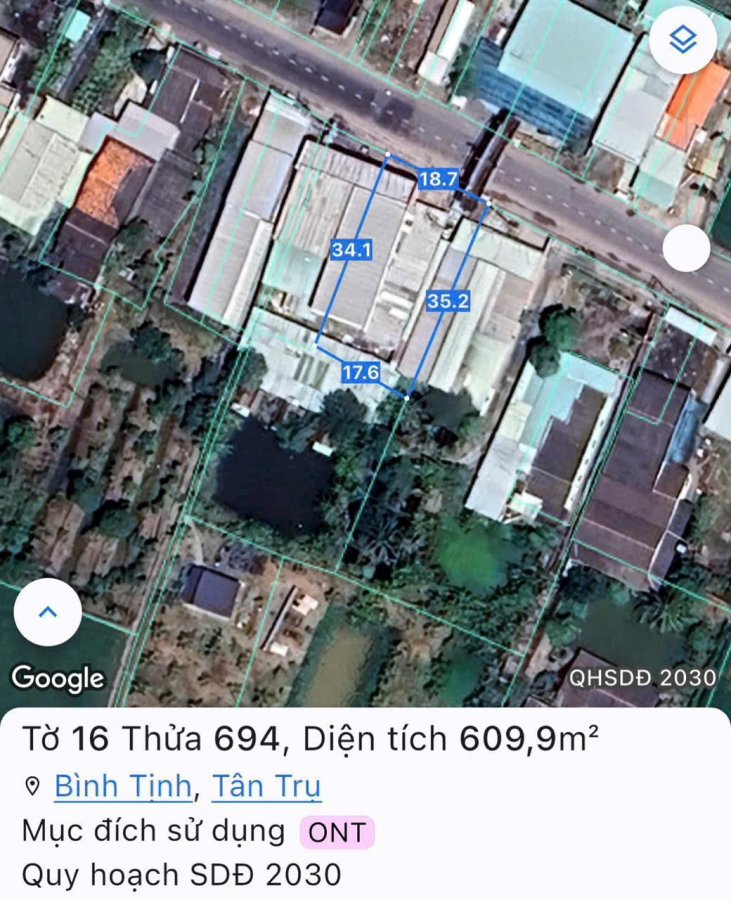The height and width of the screenshot is (900, 731).
Task: Open the map layers button
Action: (x=683, y=40)
